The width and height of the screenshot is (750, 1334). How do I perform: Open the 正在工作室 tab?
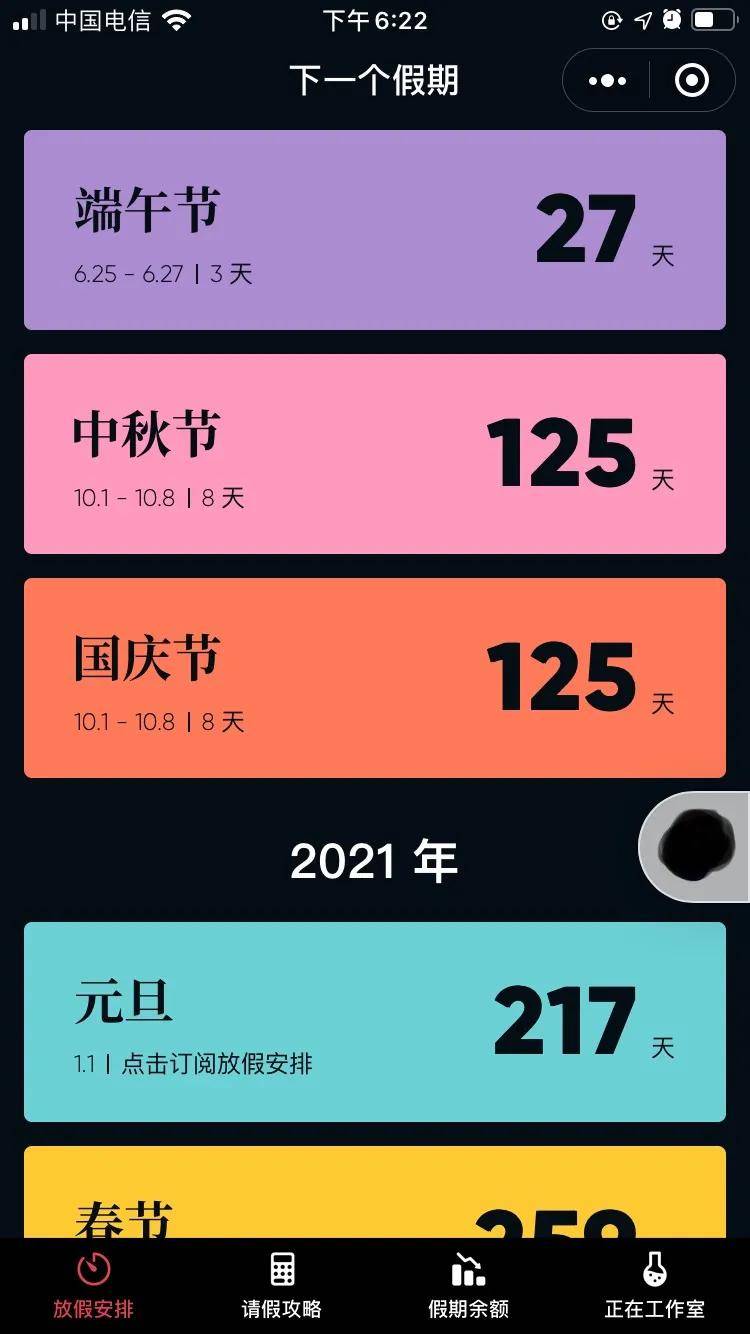(x=655, y=1286)
